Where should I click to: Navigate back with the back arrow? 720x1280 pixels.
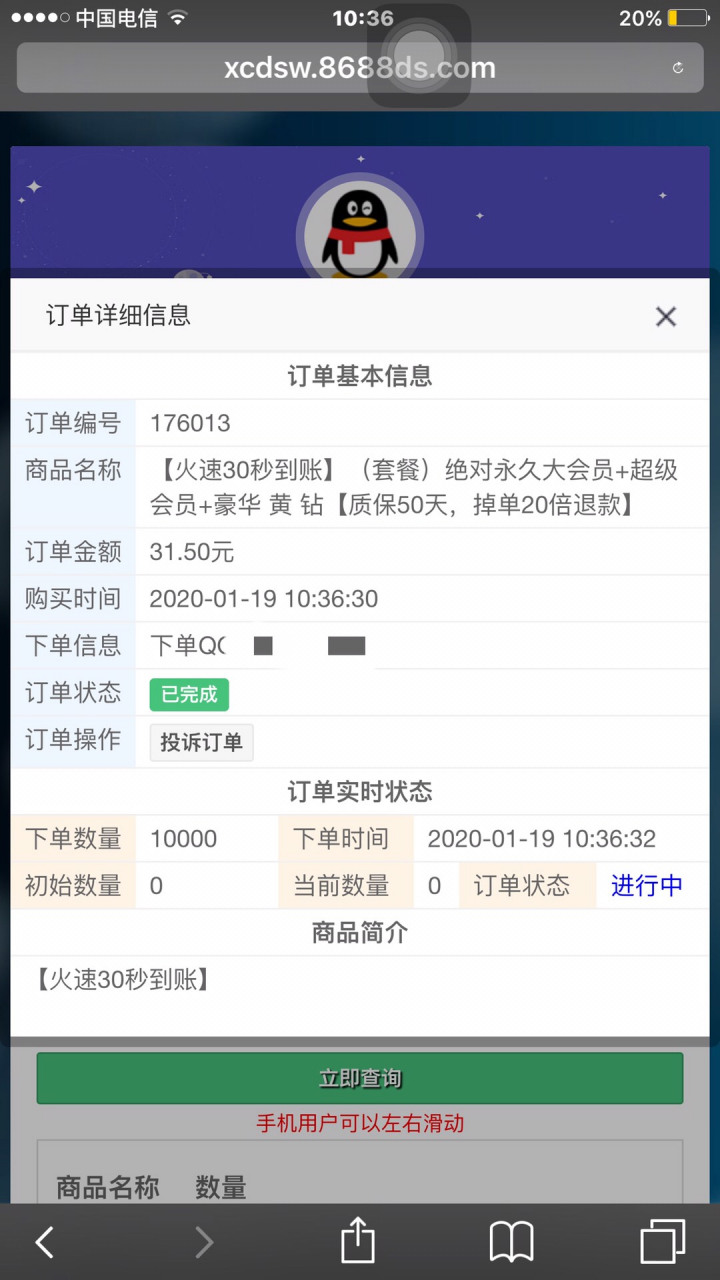tap(43, 1242)
